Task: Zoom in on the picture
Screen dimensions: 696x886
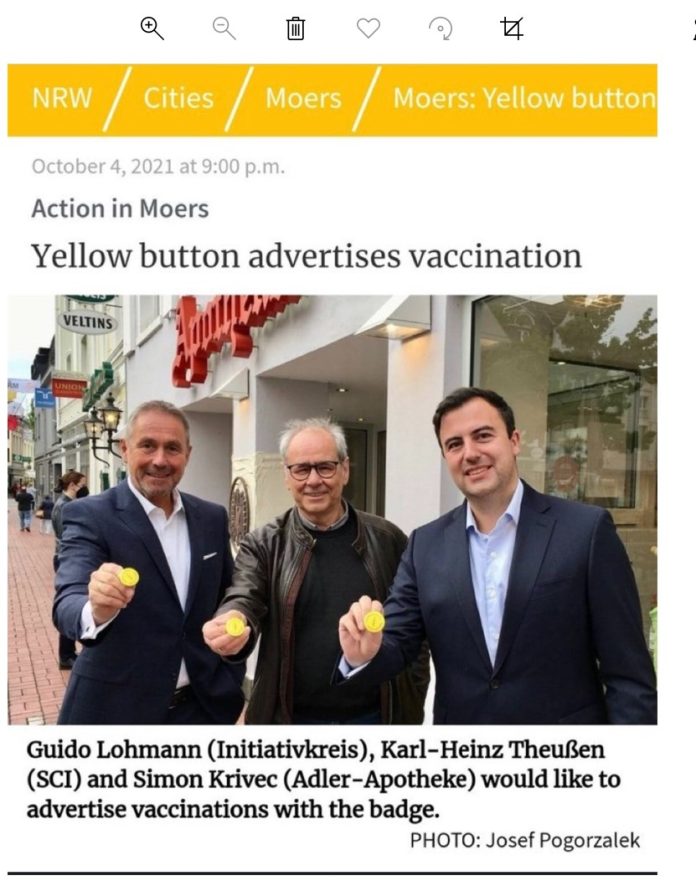Action: 152,29
